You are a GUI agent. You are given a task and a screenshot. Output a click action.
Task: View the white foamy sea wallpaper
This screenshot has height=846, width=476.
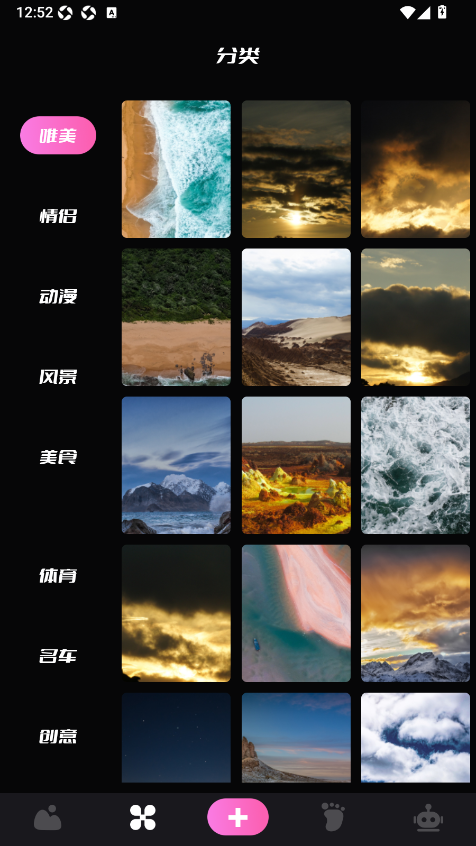pyautogui.click(x=416, y=465)
